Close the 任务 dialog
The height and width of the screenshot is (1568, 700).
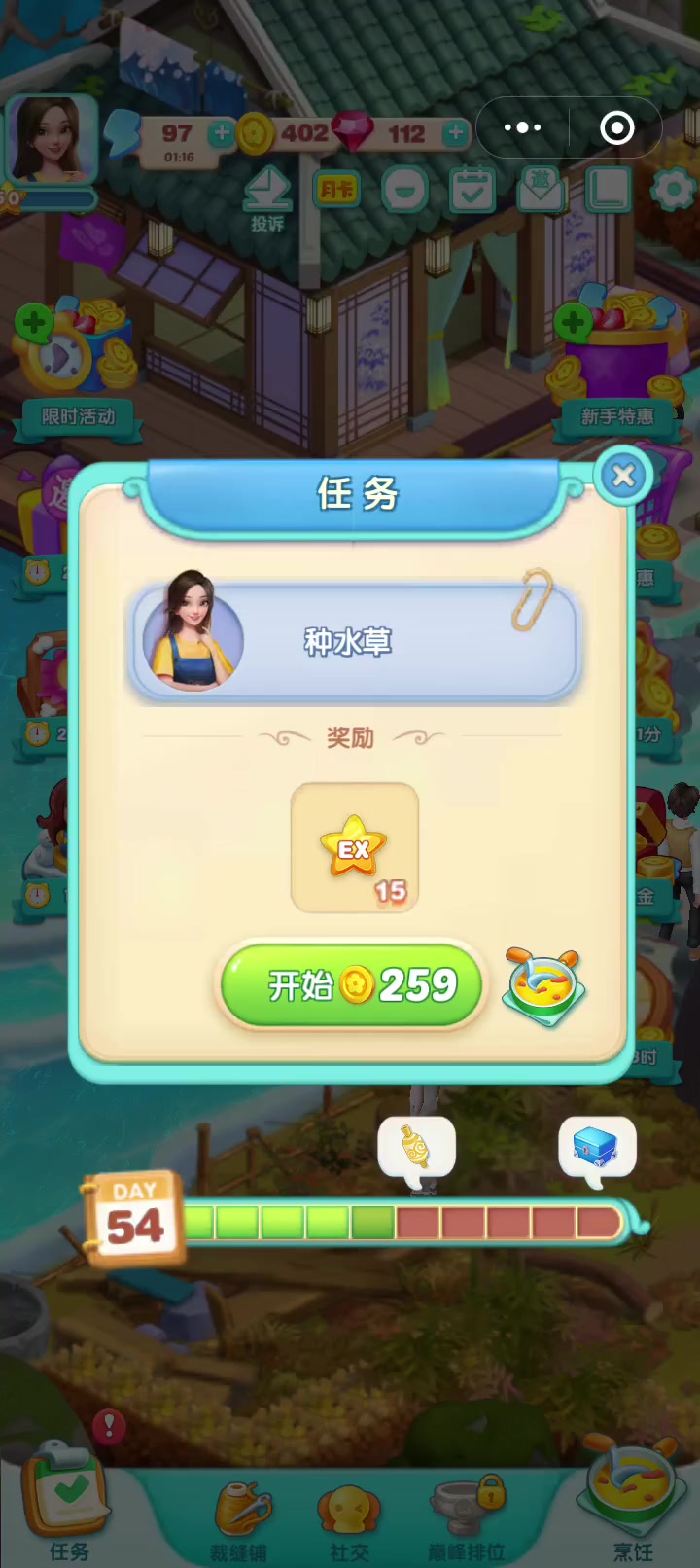pos(623,476)
